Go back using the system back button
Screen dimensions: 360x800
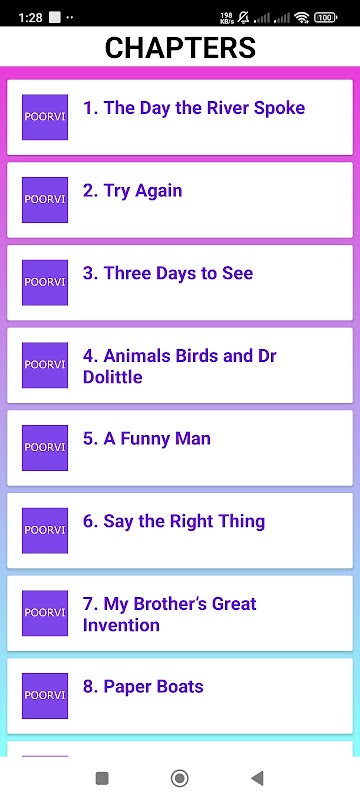258,778
